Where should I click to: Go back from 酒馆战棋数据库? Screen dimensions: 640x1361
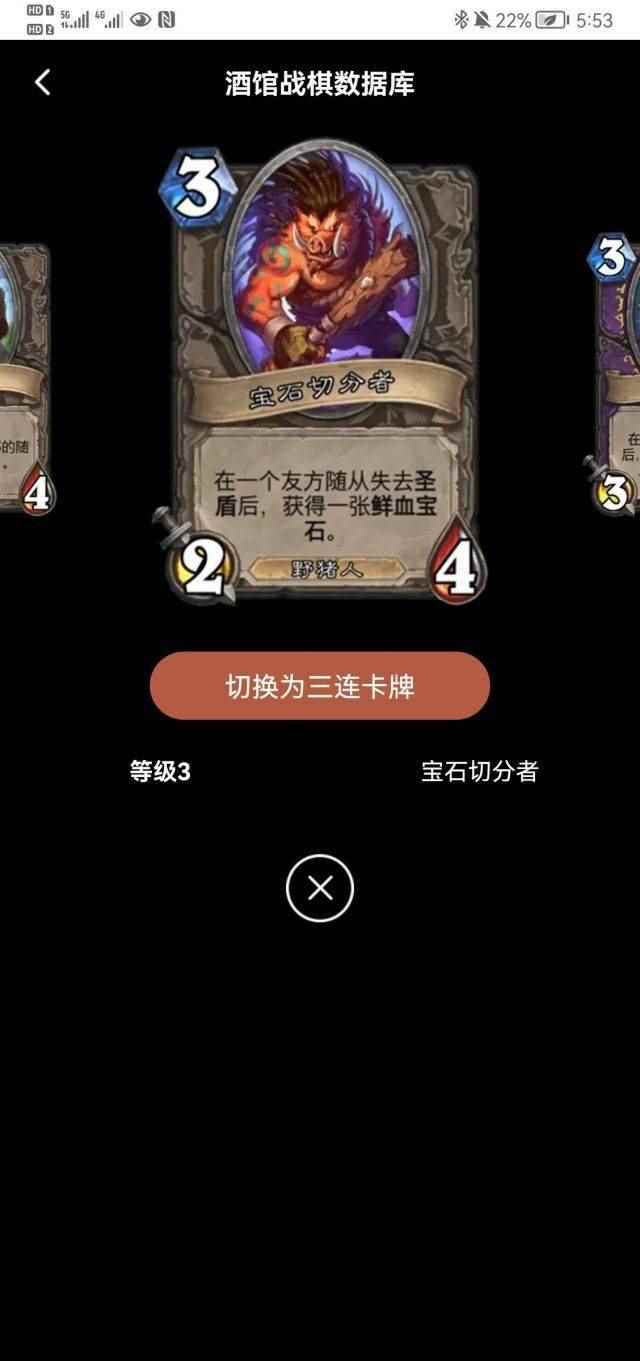42,83
